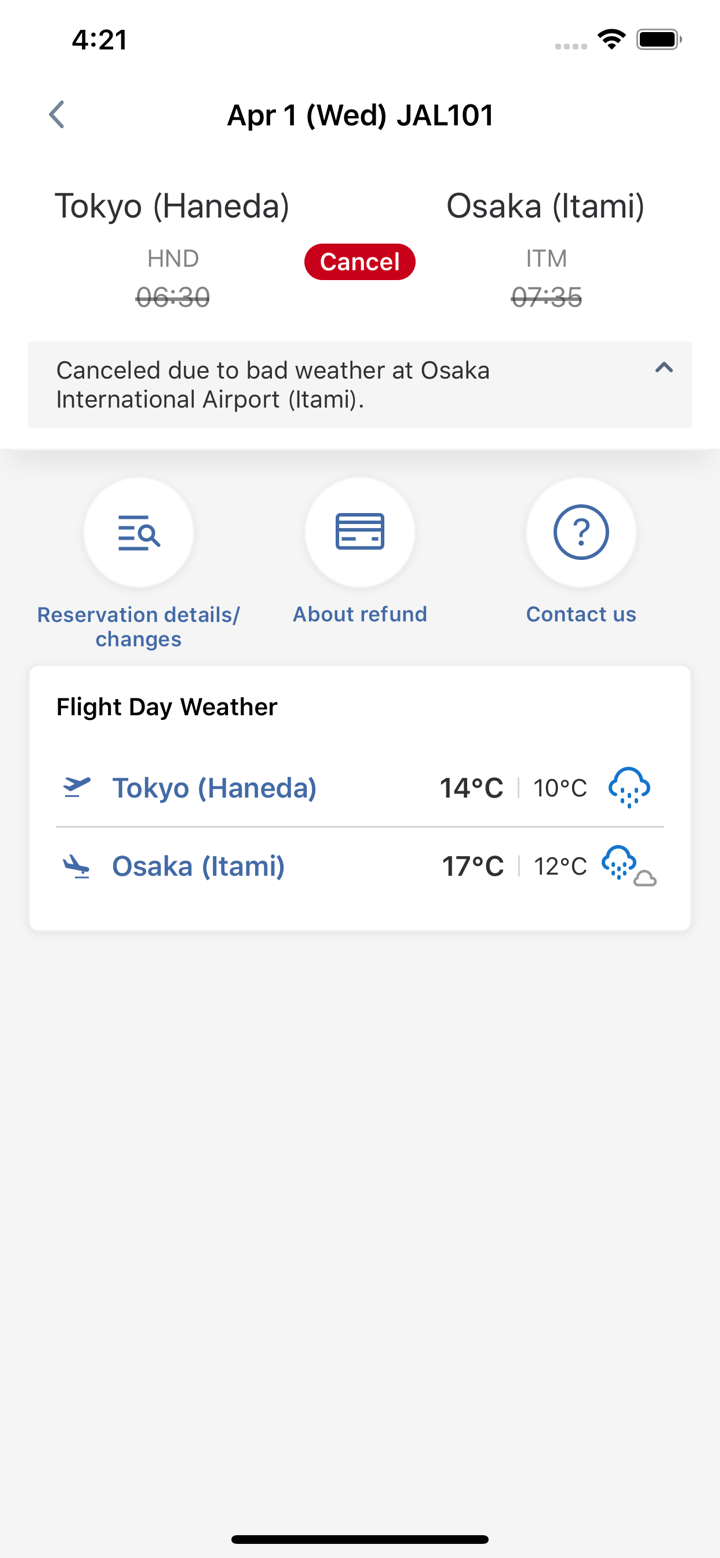The height and width of the screenshot is (1558, 720).
Task: Collapse the cancellation reason message
Action: pos(663,368)
